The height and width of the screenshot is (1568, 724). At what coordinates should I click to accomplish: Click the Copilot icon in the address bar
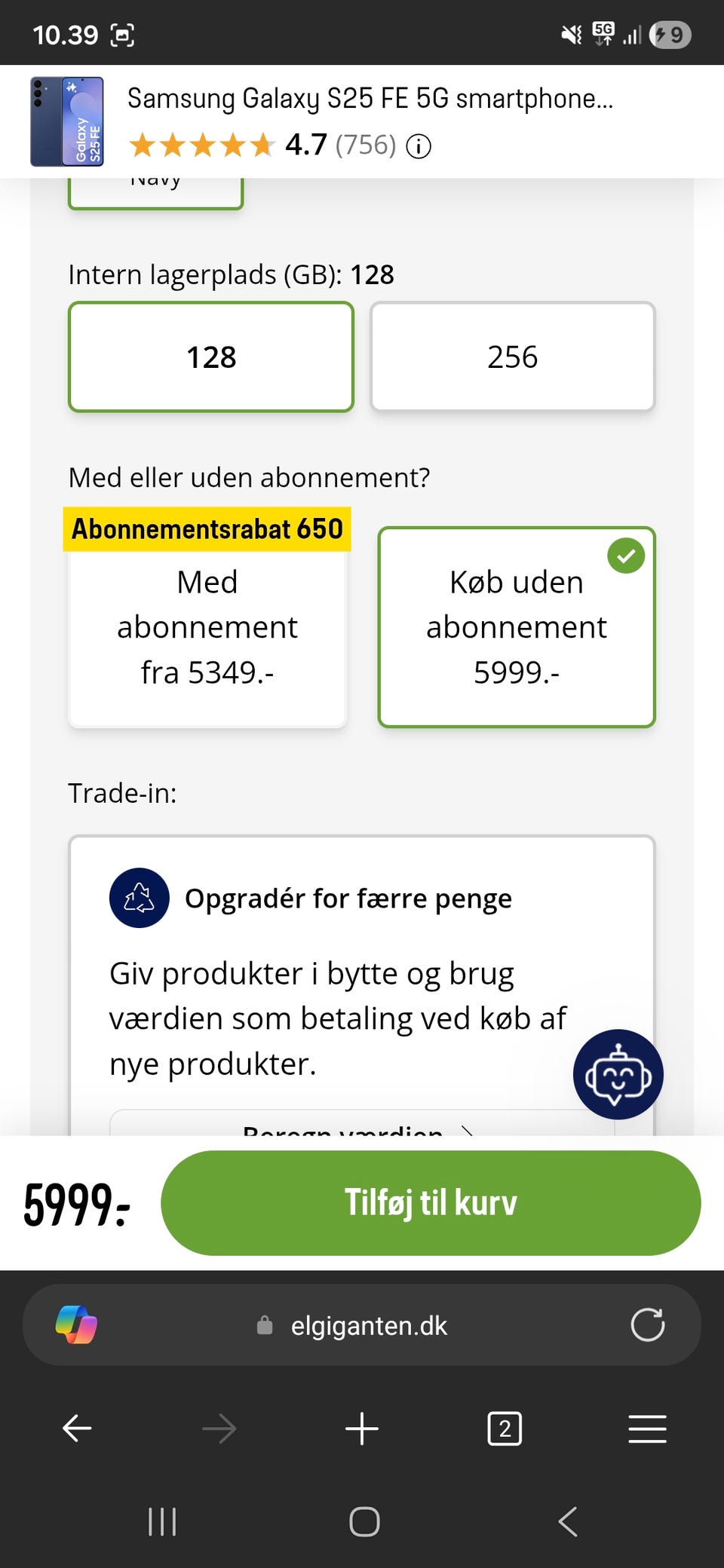[x=78, y=1325]
